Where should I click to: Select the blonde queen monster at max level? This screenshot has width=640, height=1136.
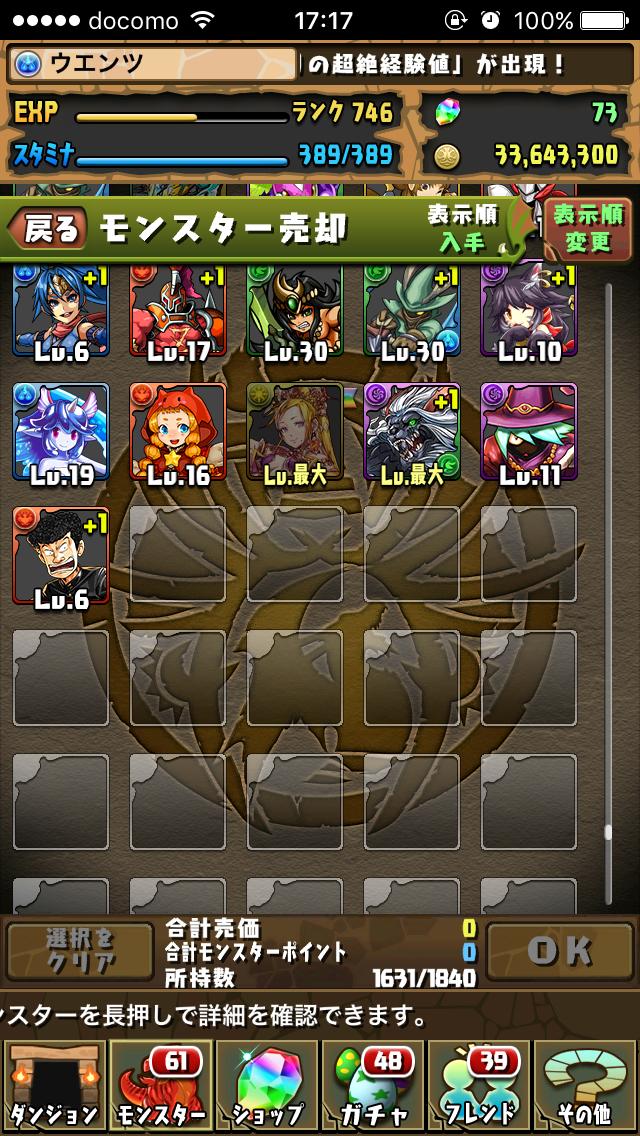pos(295,432)
